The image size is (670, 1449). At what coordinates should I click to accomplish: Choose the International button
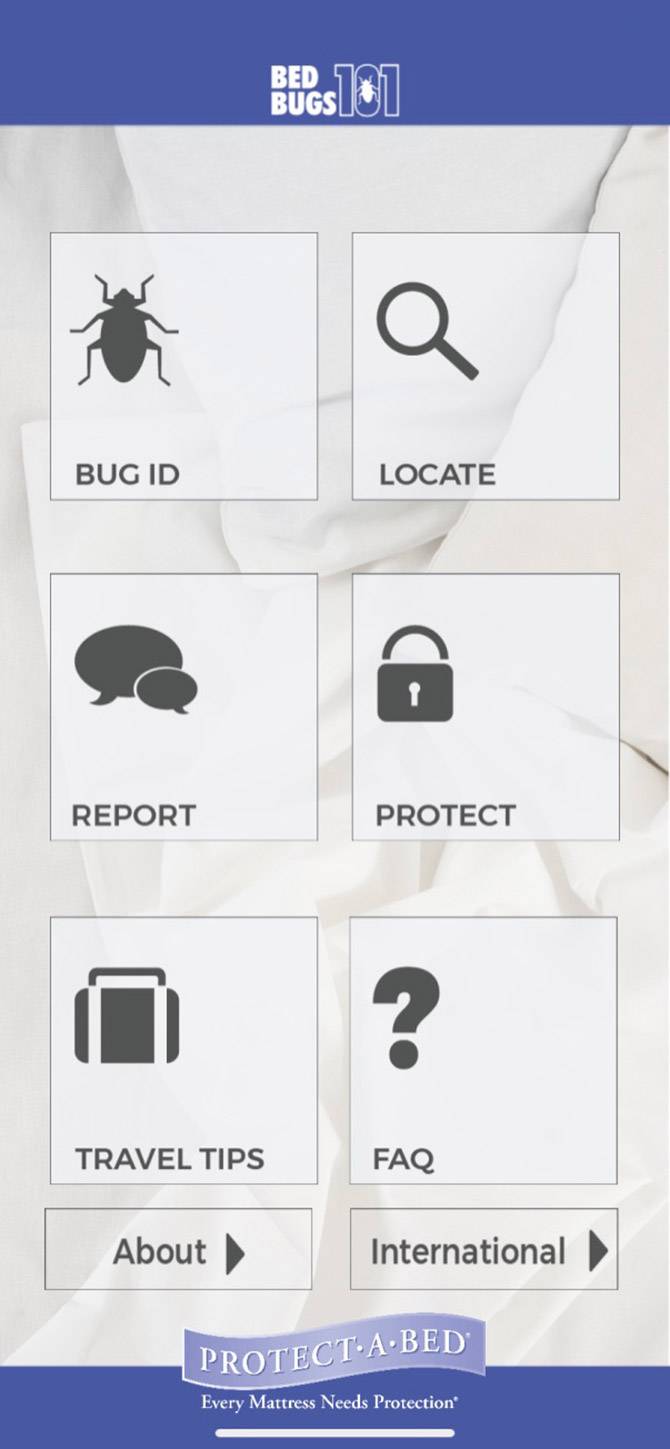[x=483, y=1249]
